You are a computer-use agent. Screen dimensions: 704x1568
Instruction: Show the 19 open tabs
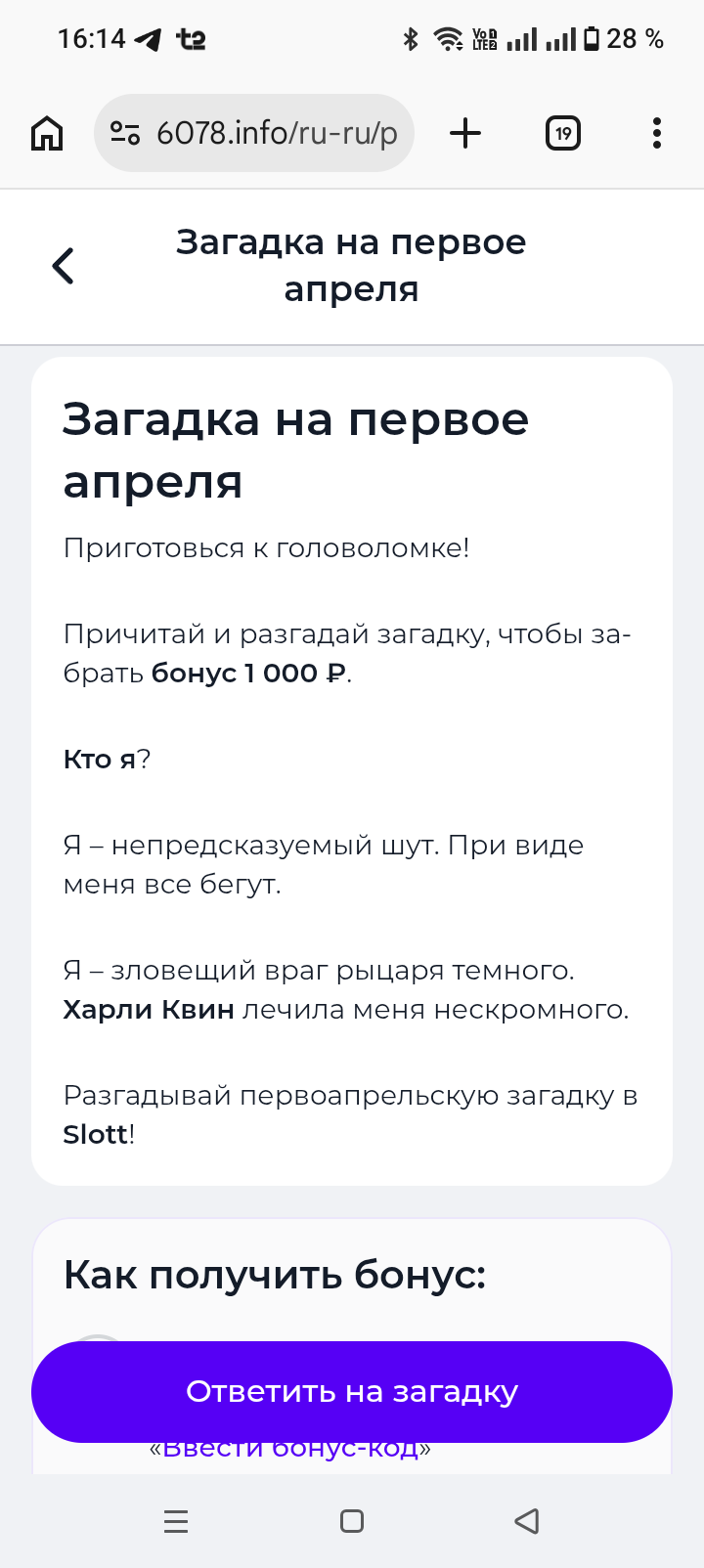(x=562, y=133)
